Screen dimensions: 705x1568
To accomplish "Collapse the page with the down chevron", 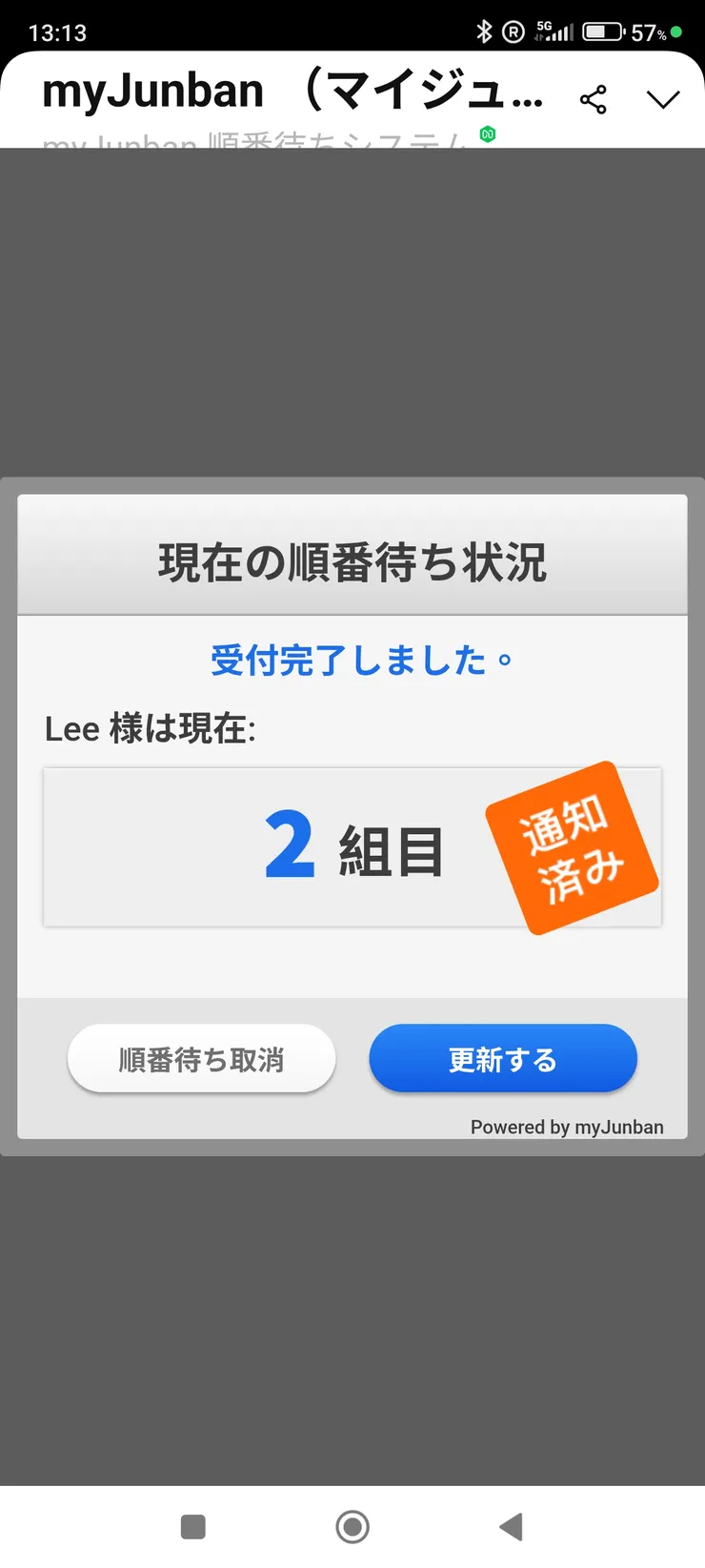I will [x=662, y=99].
